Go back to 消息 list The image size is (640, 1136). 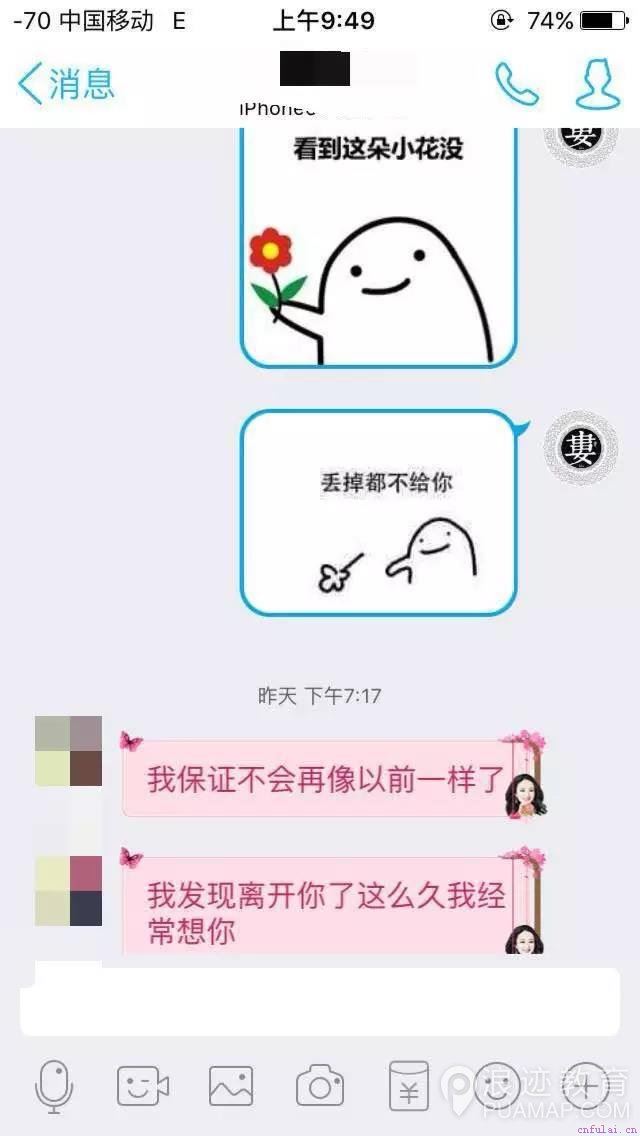pos(66,84)
